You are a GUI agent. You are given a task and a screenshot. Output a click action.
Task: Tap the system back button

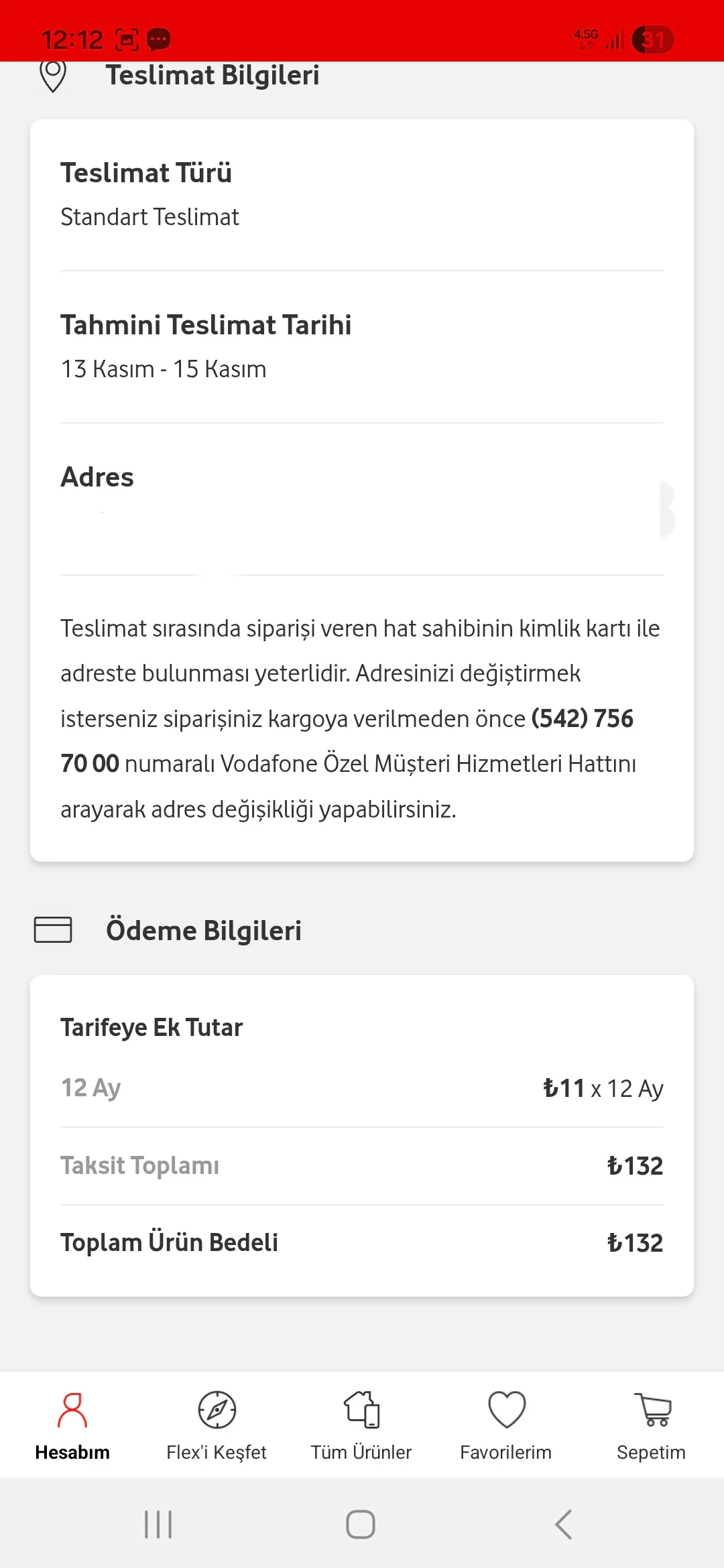pos(564,1524)
